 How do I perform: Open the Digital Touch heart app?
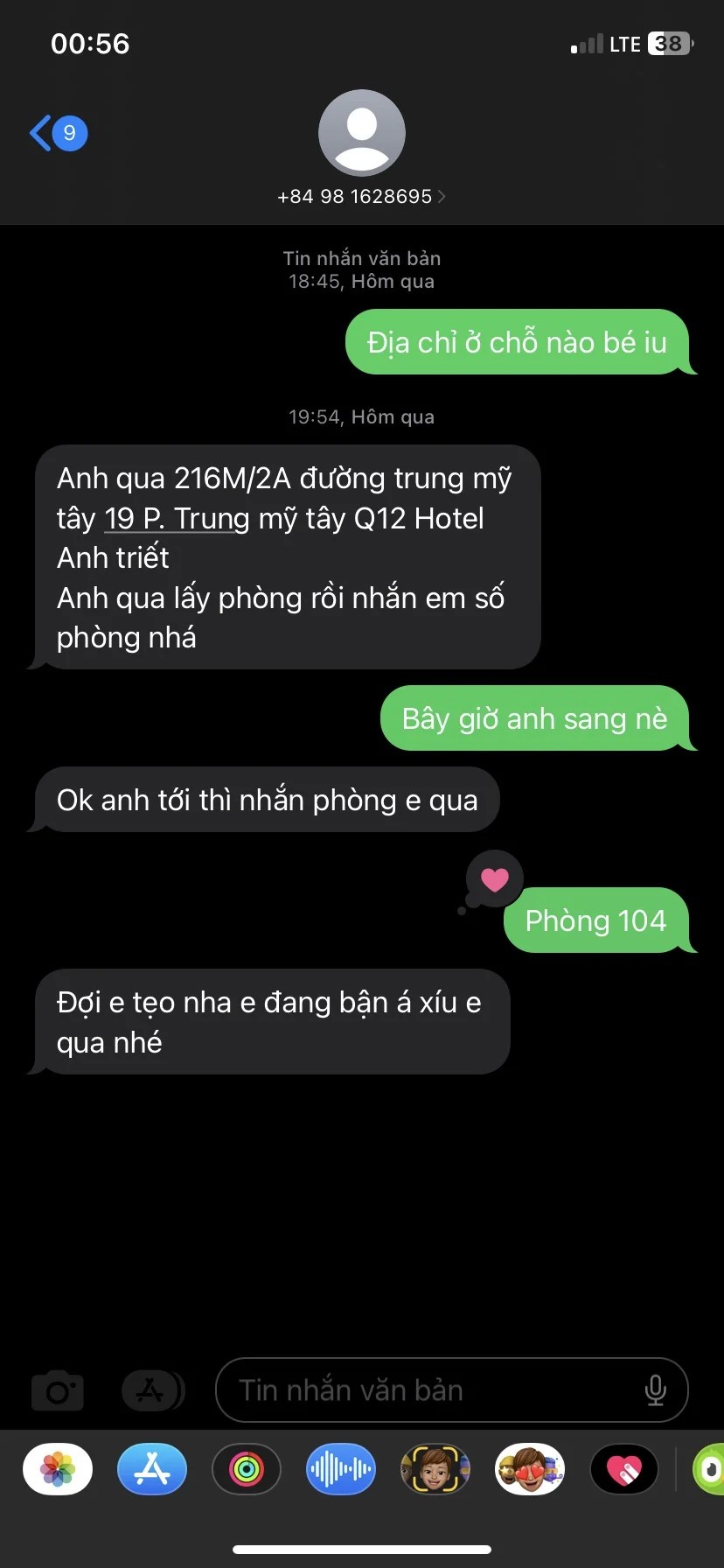coord(624,1469)
